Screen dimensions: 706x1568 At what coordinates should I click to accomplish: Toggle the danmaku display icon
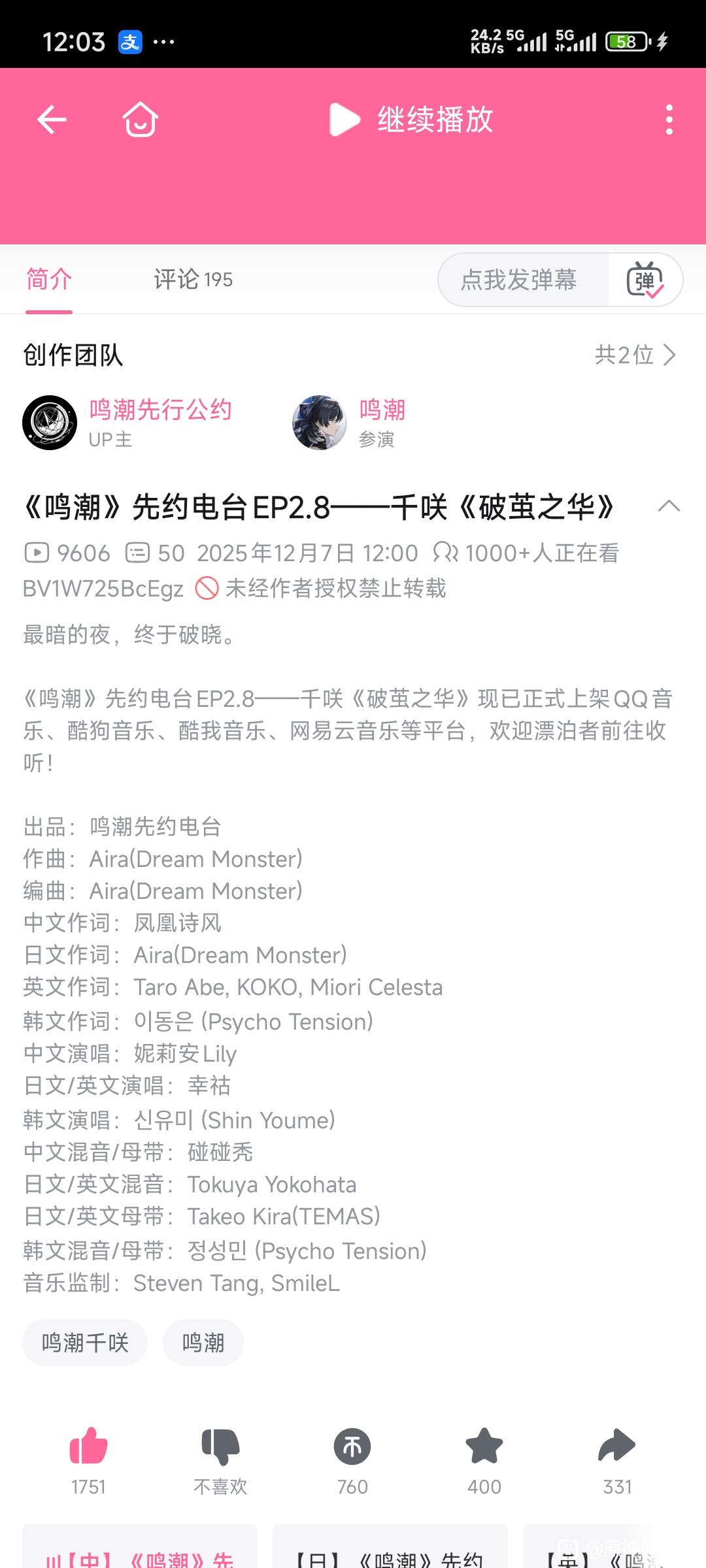click(x=645, y=280)
